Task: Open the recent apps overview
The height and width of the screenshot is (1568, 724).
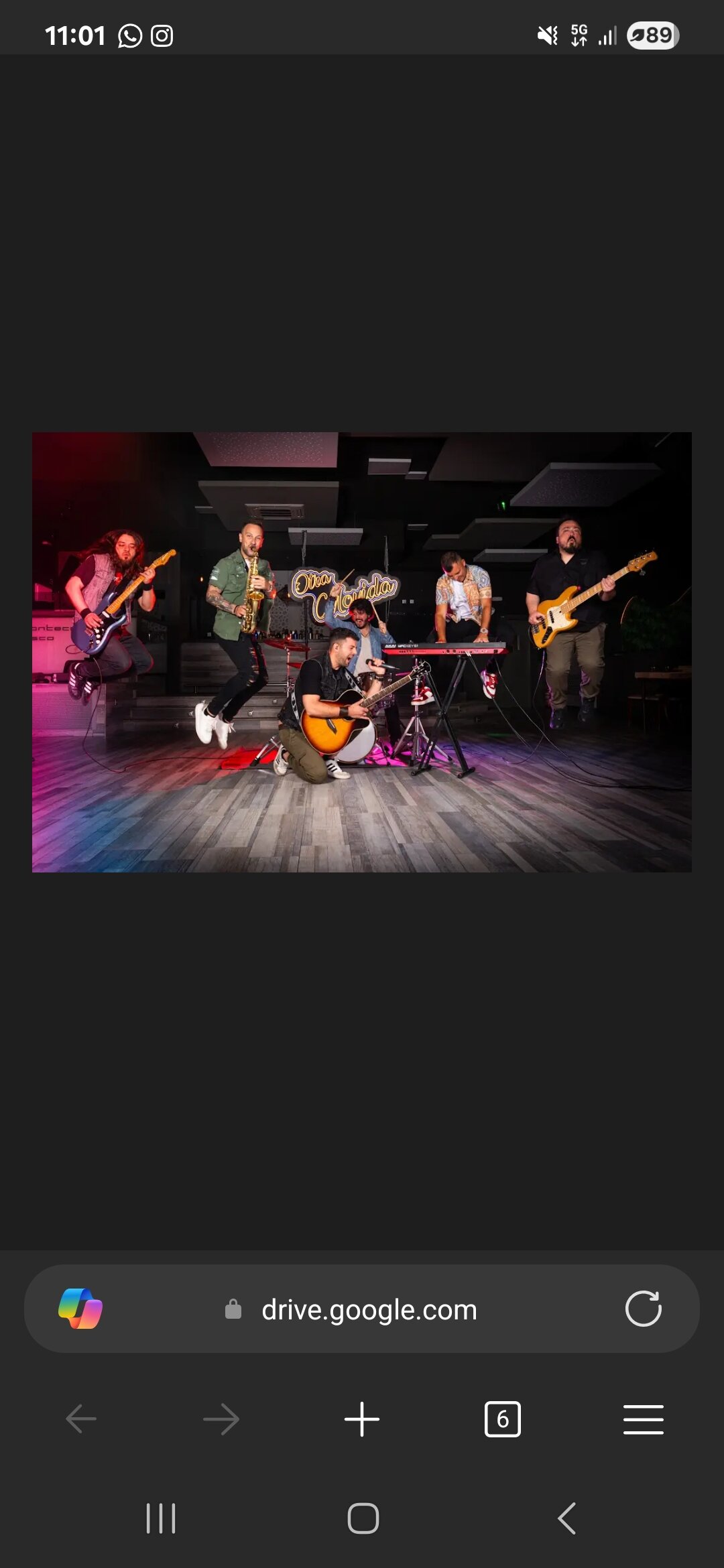Action: pyautogui.click(x=161, y=1518)
